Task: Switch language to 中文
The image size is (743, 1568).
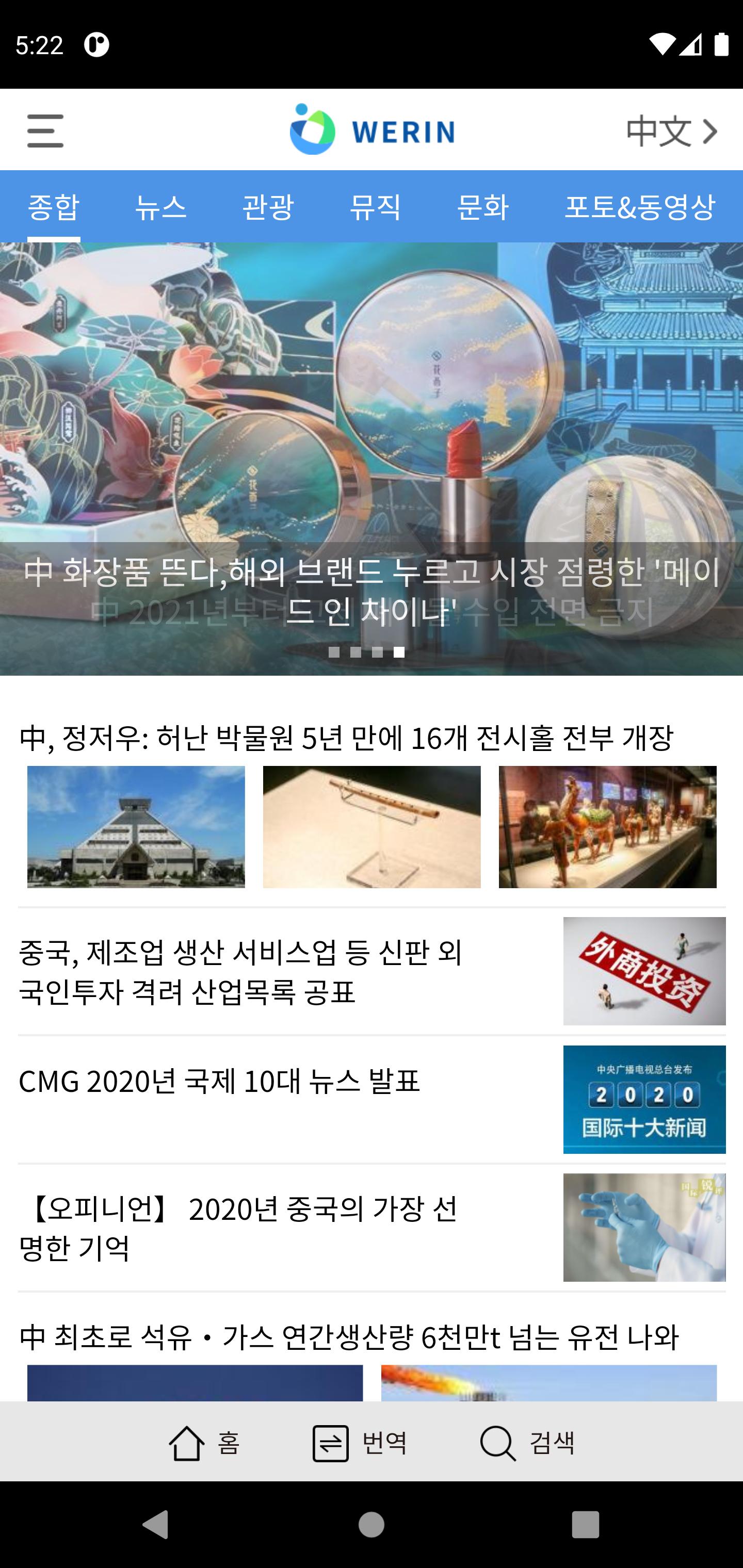Action: click(672, 130)
